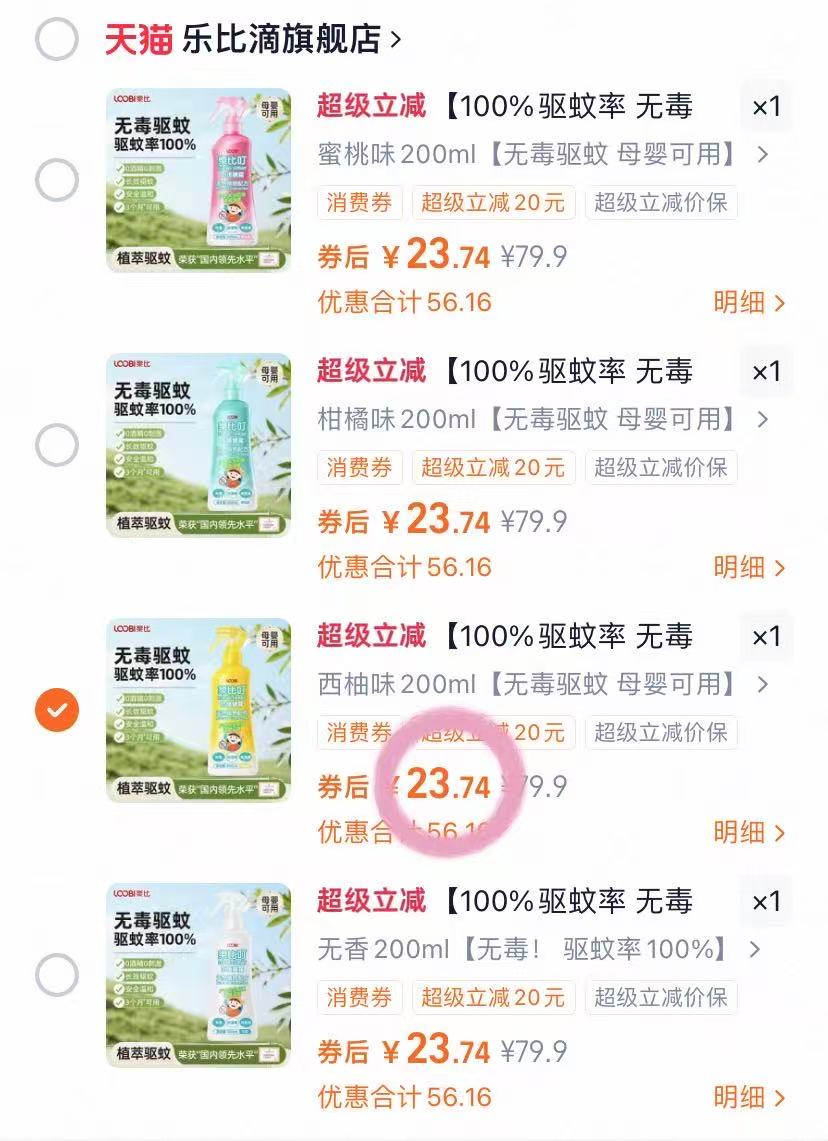The width and height of the screenshot is (828, 1141).
Task: Open 明细 details for the peach item
Action: click(742, 301)
